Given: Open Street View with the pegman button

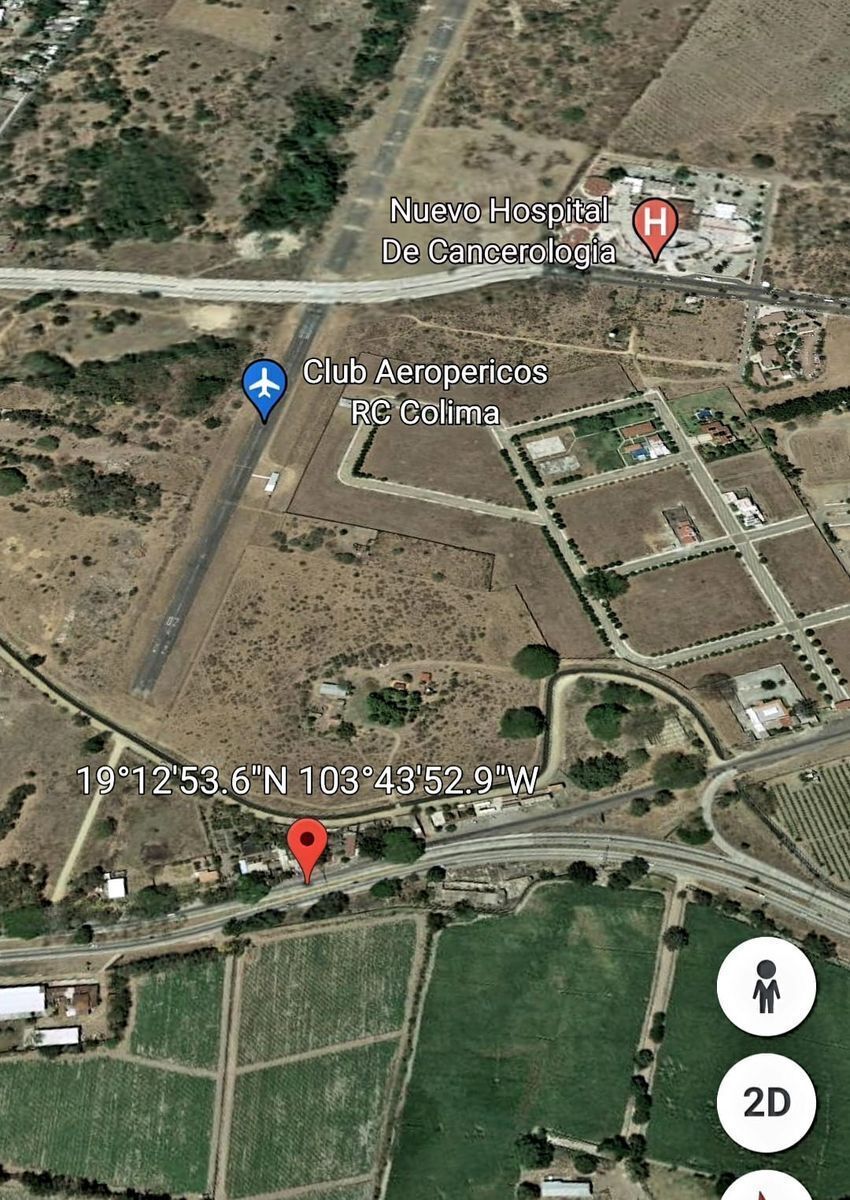Looking at the screenshot, I should coord(766,986).
